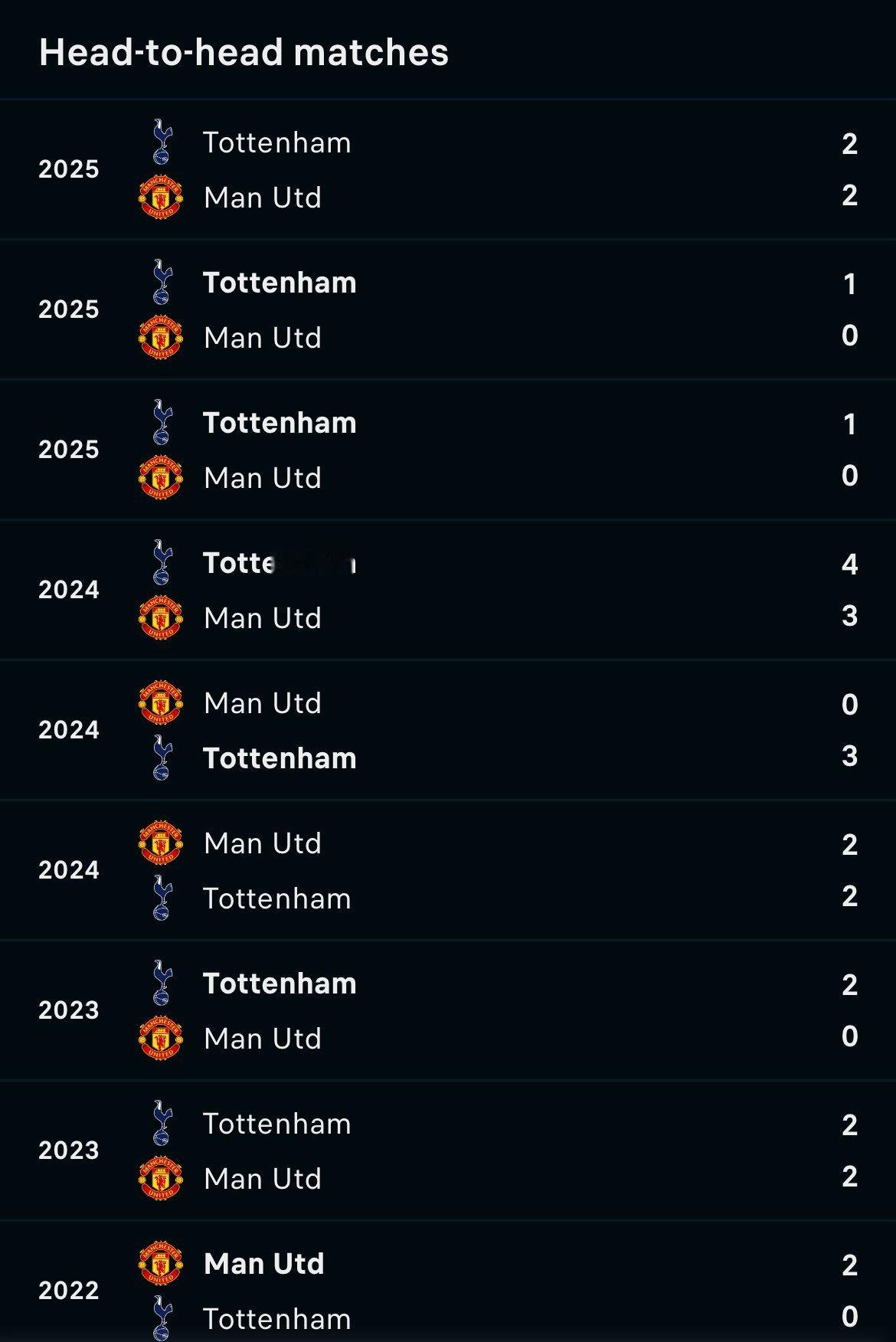The width and height of the screenshot is (896, 1342).
Task: Select the 2022 year label
Action: [x=70, y=1290]
